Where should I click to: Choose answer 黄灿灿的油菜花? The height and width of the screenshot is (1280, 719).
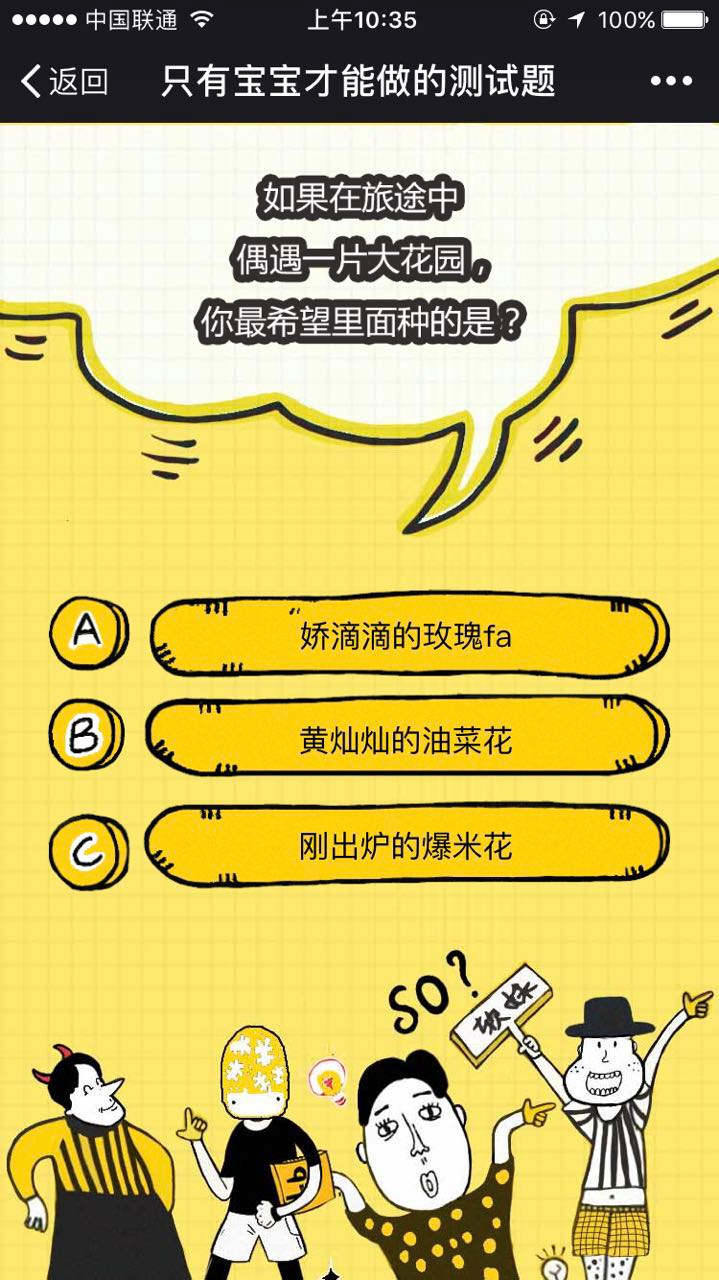[406, 741]
